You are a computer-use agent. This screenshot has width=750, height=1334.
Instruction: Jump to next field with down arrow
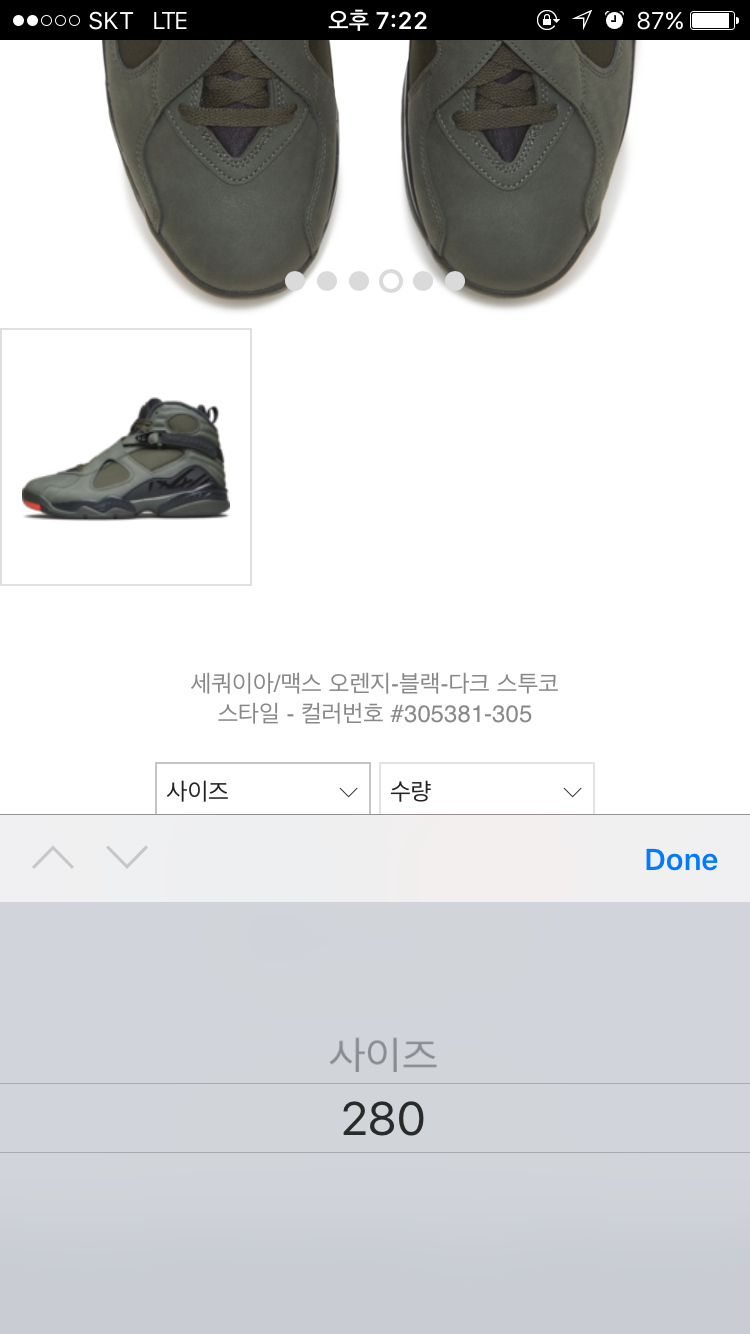(x=127, y=858)
